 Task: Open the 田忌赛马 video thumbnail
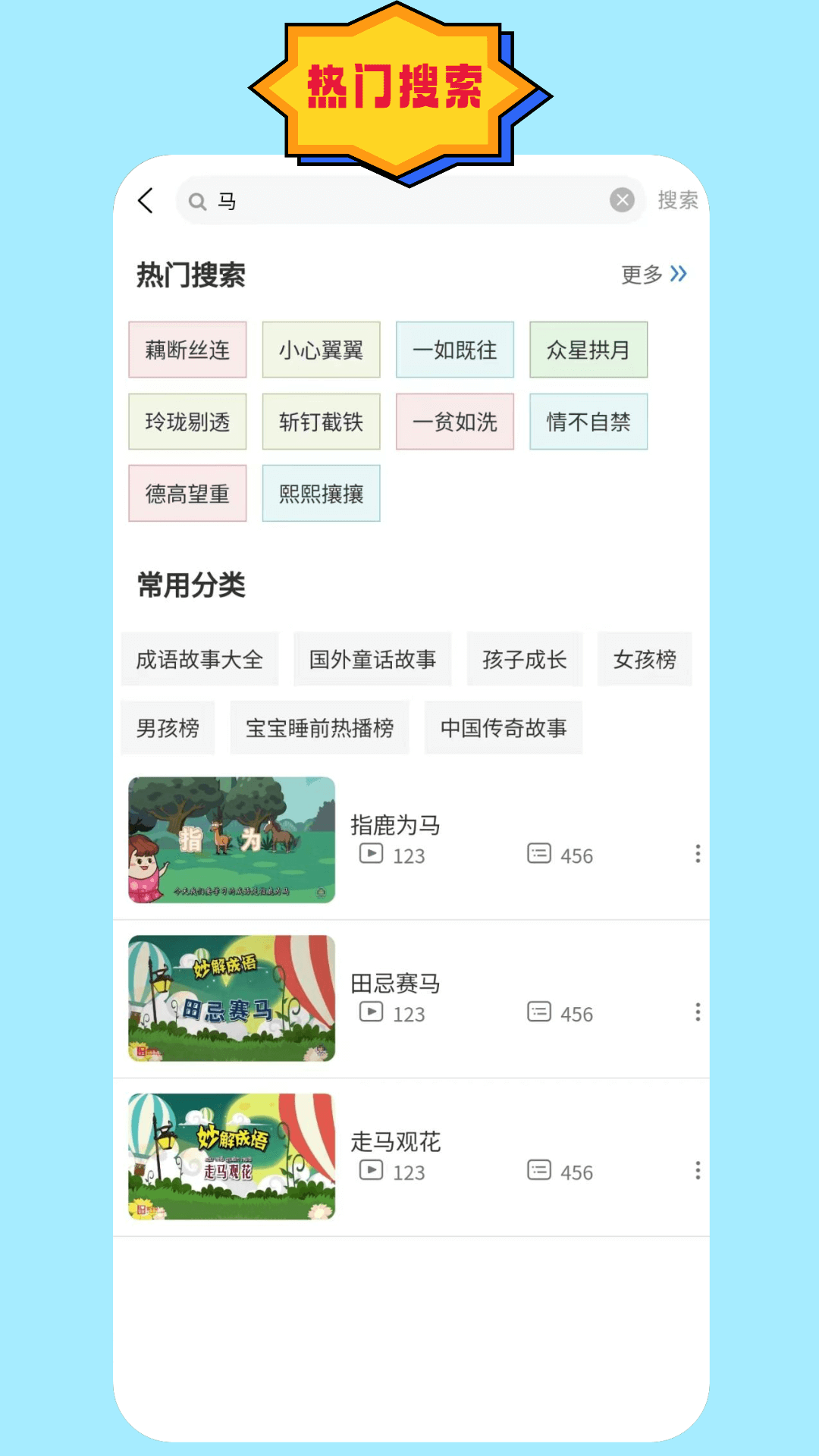pyautogui.click(x=231, y=999)
